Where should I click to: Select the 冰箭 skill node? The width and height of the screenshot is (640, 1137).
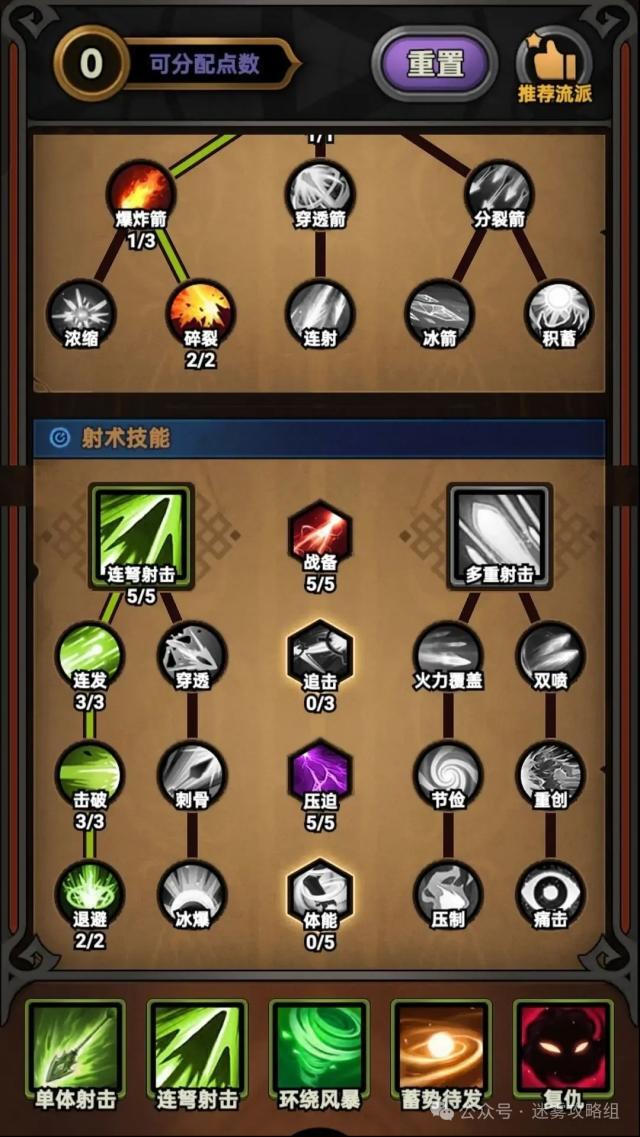(439, 311)
